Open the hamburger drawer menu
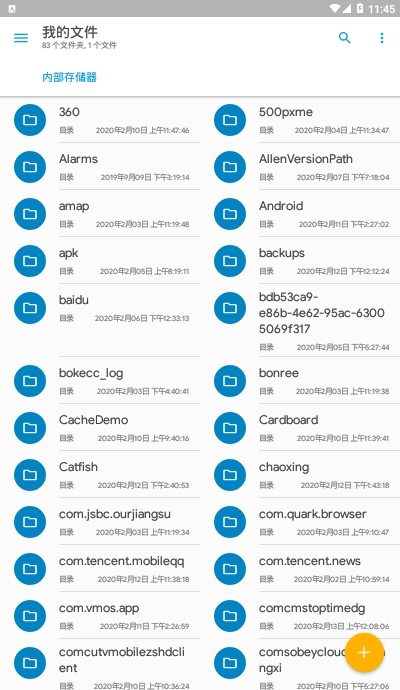The image size is (400, 690). pos(21,38)
